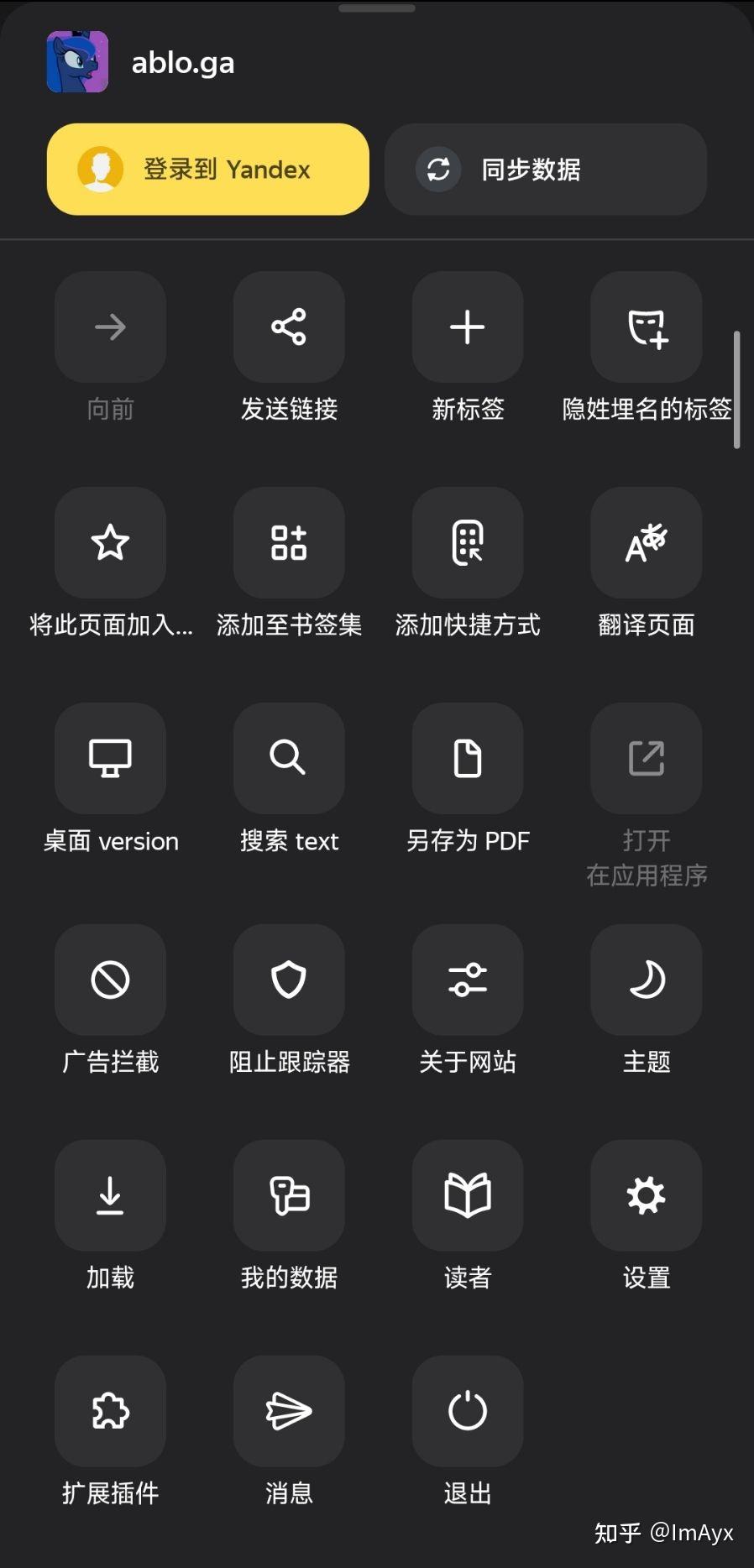Add shortcut via 添加快捷方式
The image size is (754, 1568).
coord(468,543)
